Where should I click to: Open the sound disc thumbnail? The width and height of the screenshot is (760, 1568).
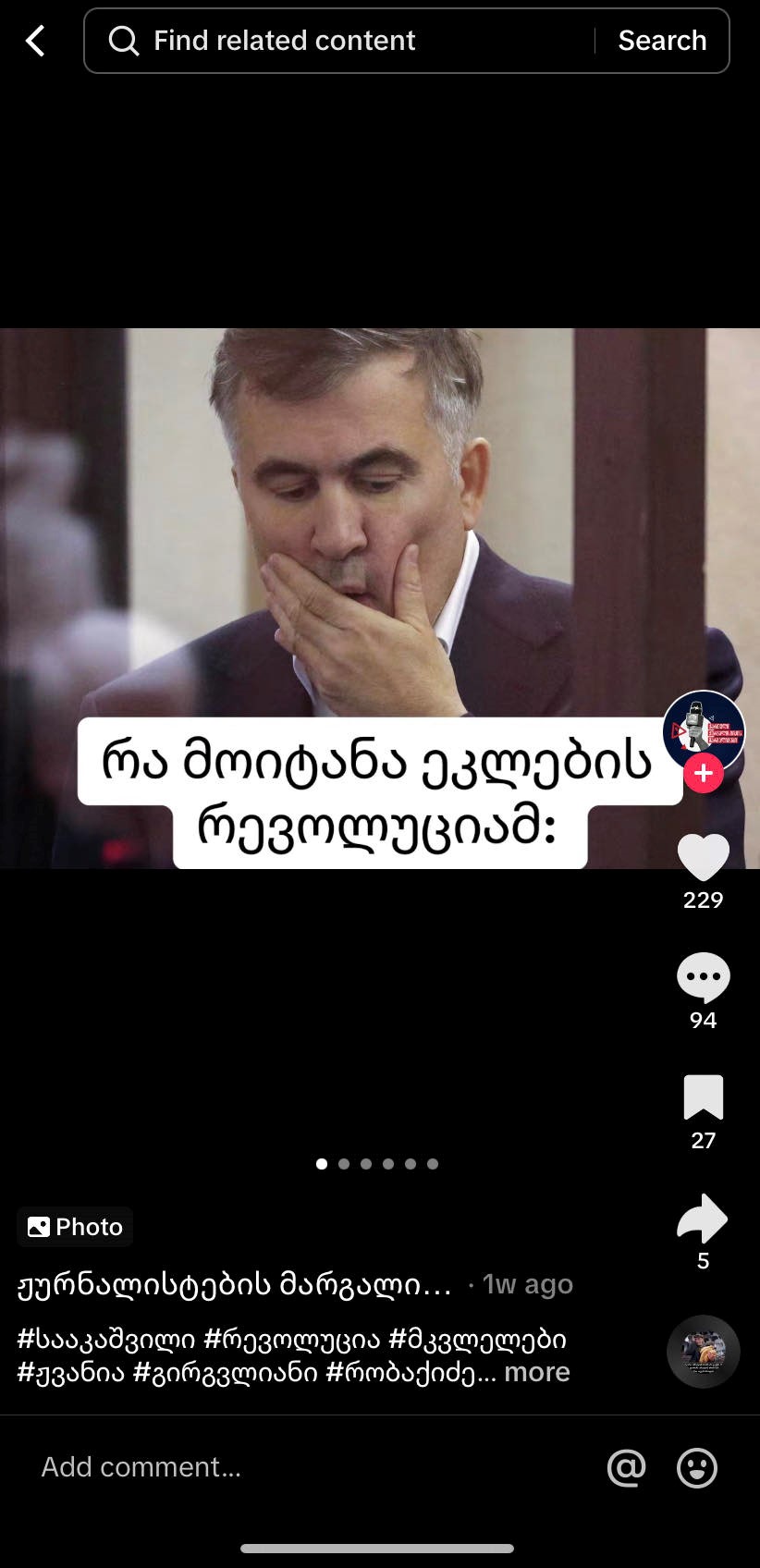704,1352
